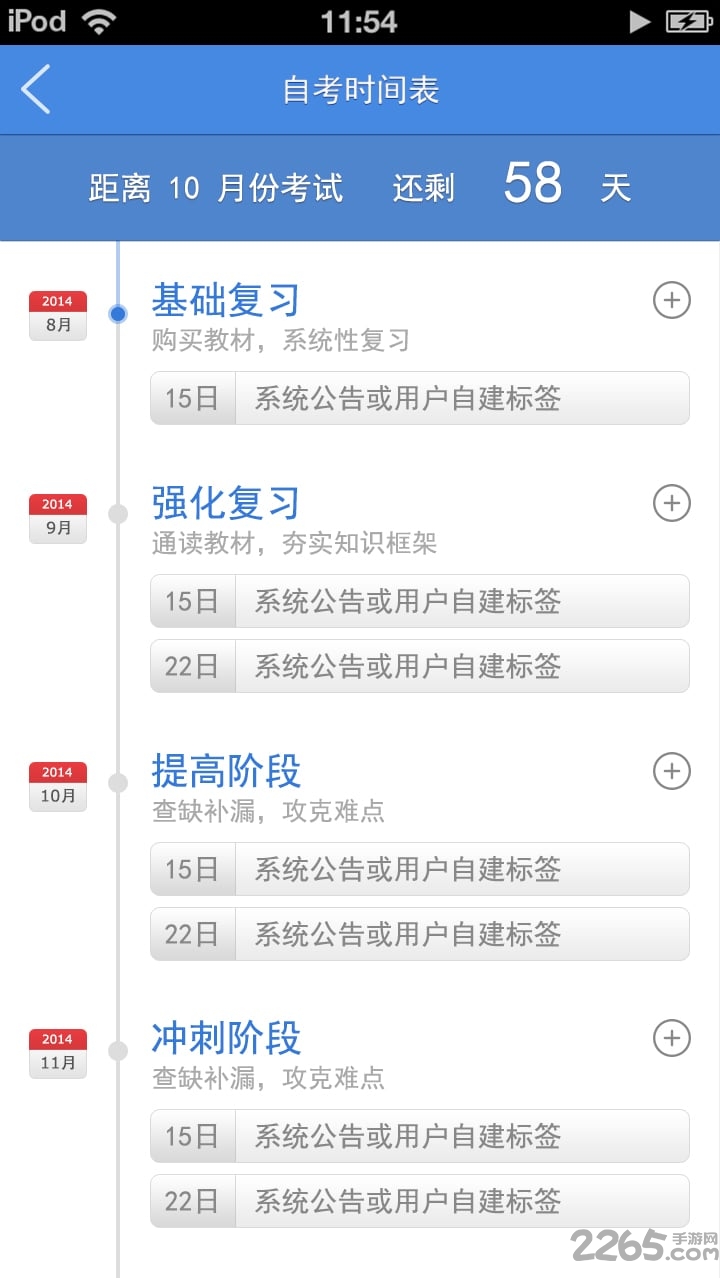720x1278 pixels.
Task: Select the 22日 tag field under 强化复习
Action: [419, 666]
